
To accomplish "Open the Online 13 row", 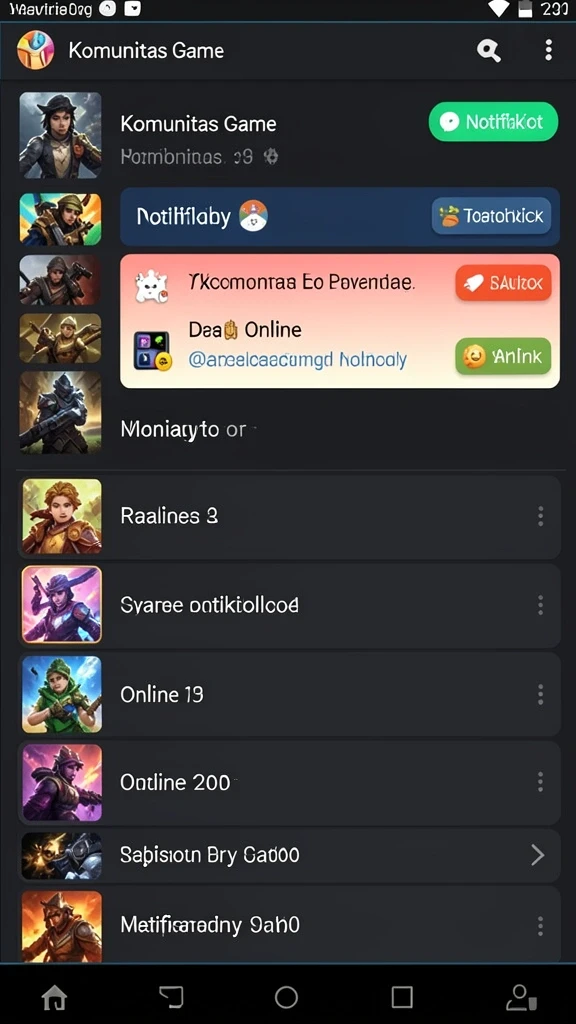I will [289, 694].
